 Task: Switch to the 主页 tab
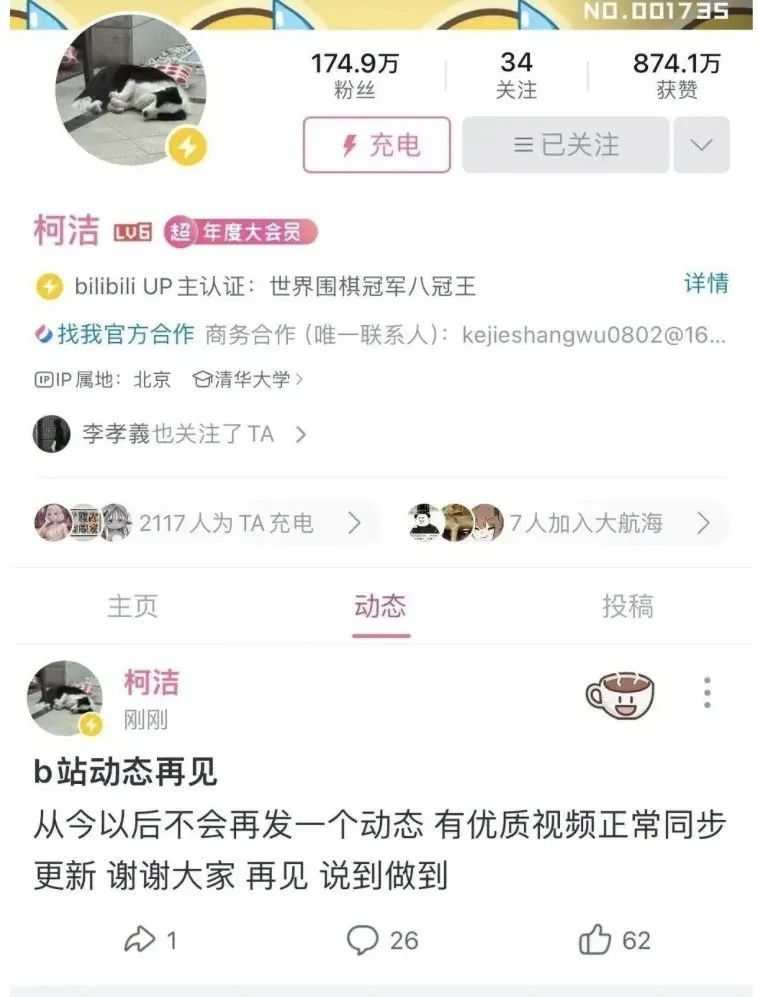[x=132, y=606]
